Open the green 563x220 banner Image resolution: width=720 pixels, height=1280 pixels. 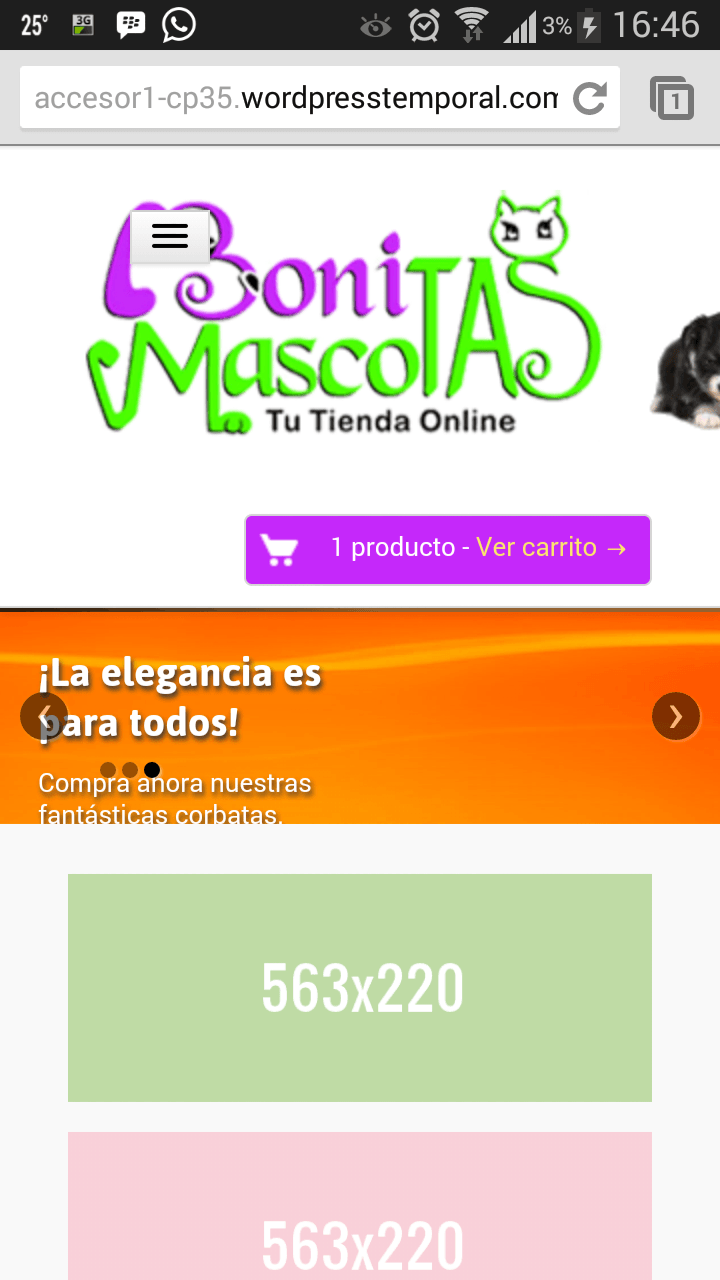[x=360, y=988]
